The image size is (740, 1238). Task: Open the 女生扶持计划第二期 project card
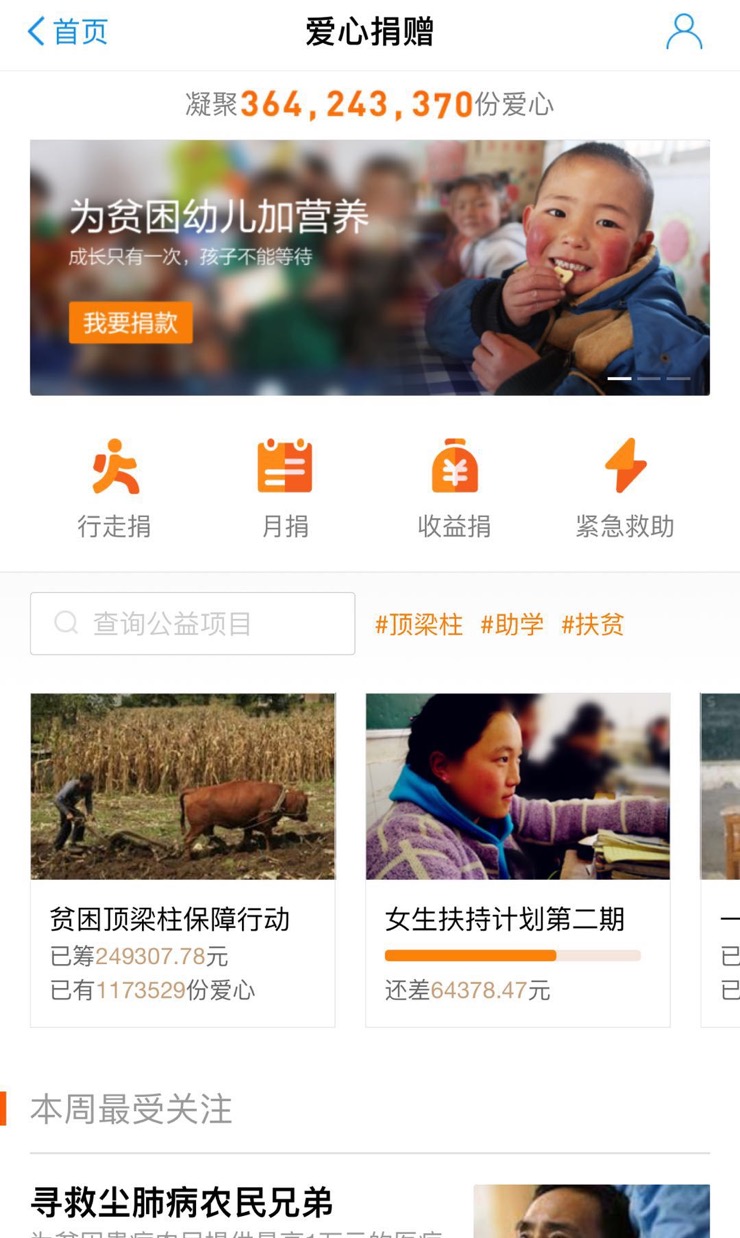click(x=517, y=860)
